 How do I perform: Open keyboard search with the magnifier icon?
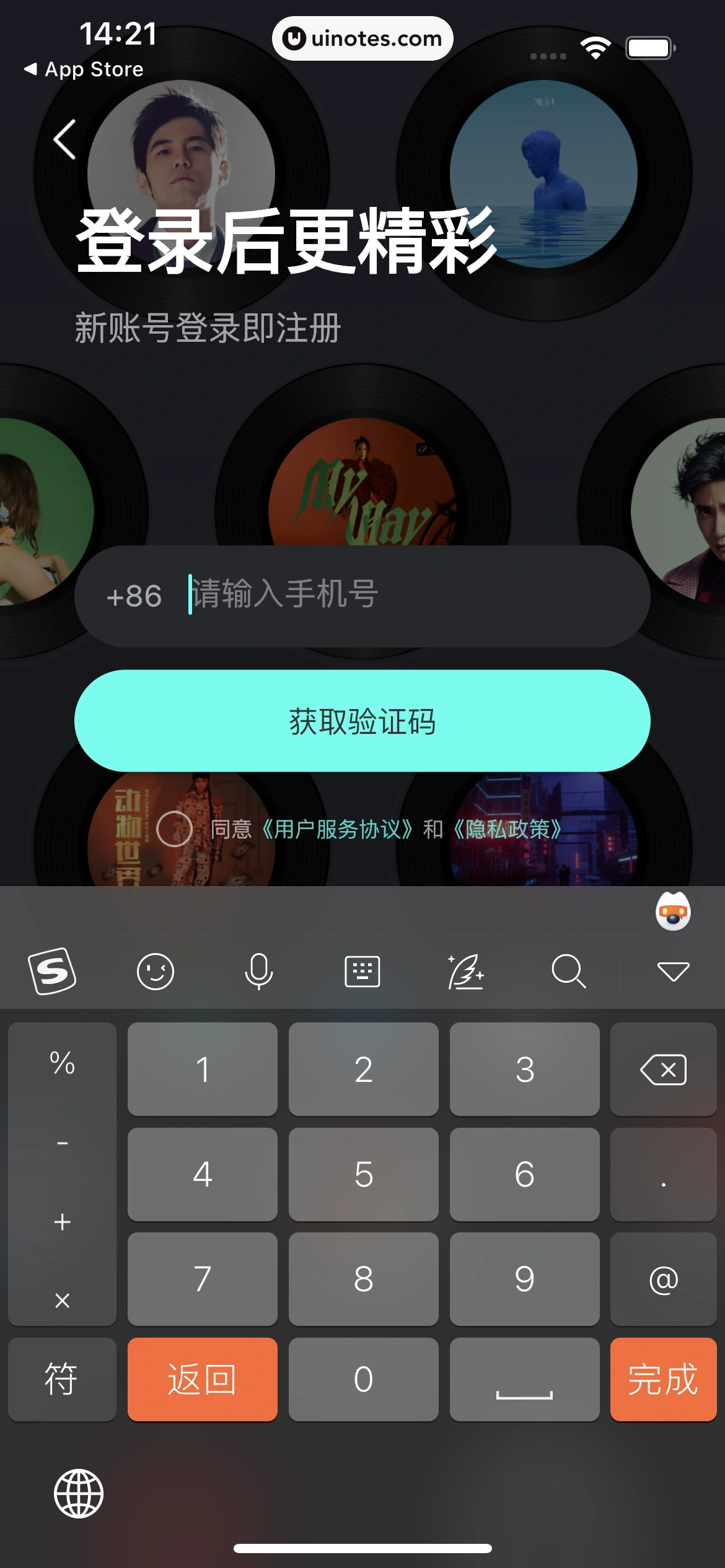tap(569, 971)
